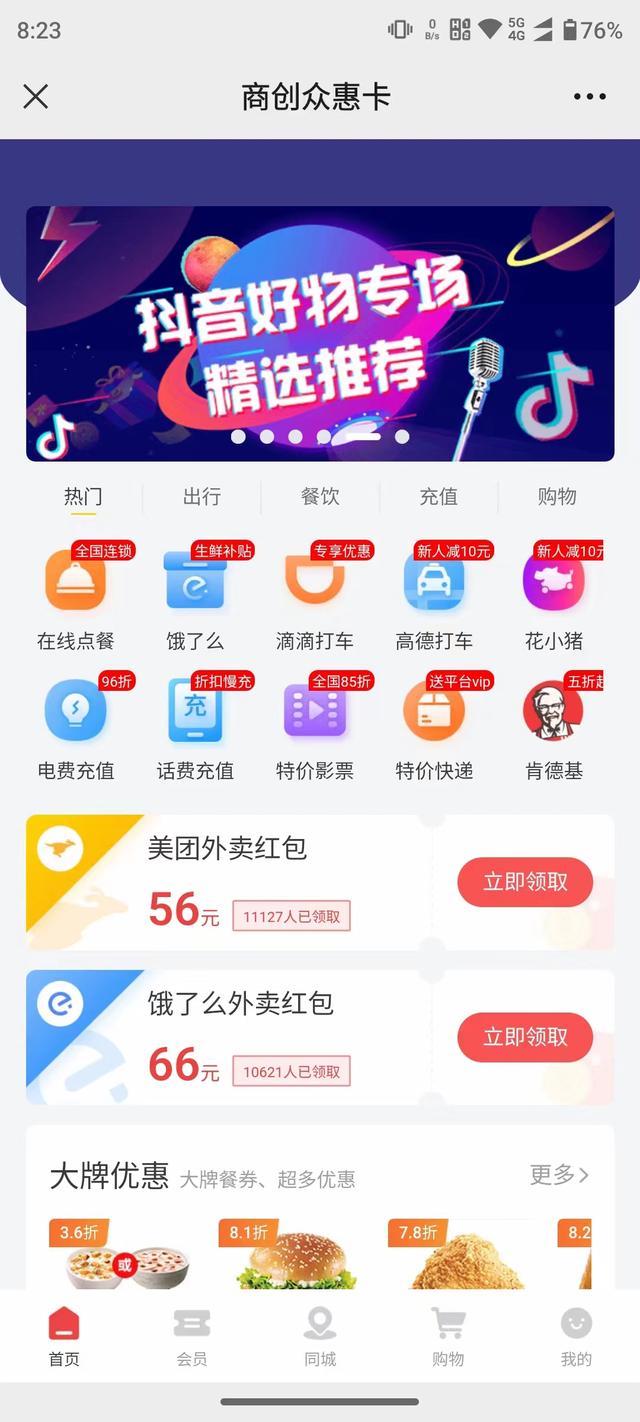
Task: Switch to the 出行 category tab
Action: (202, 496)
